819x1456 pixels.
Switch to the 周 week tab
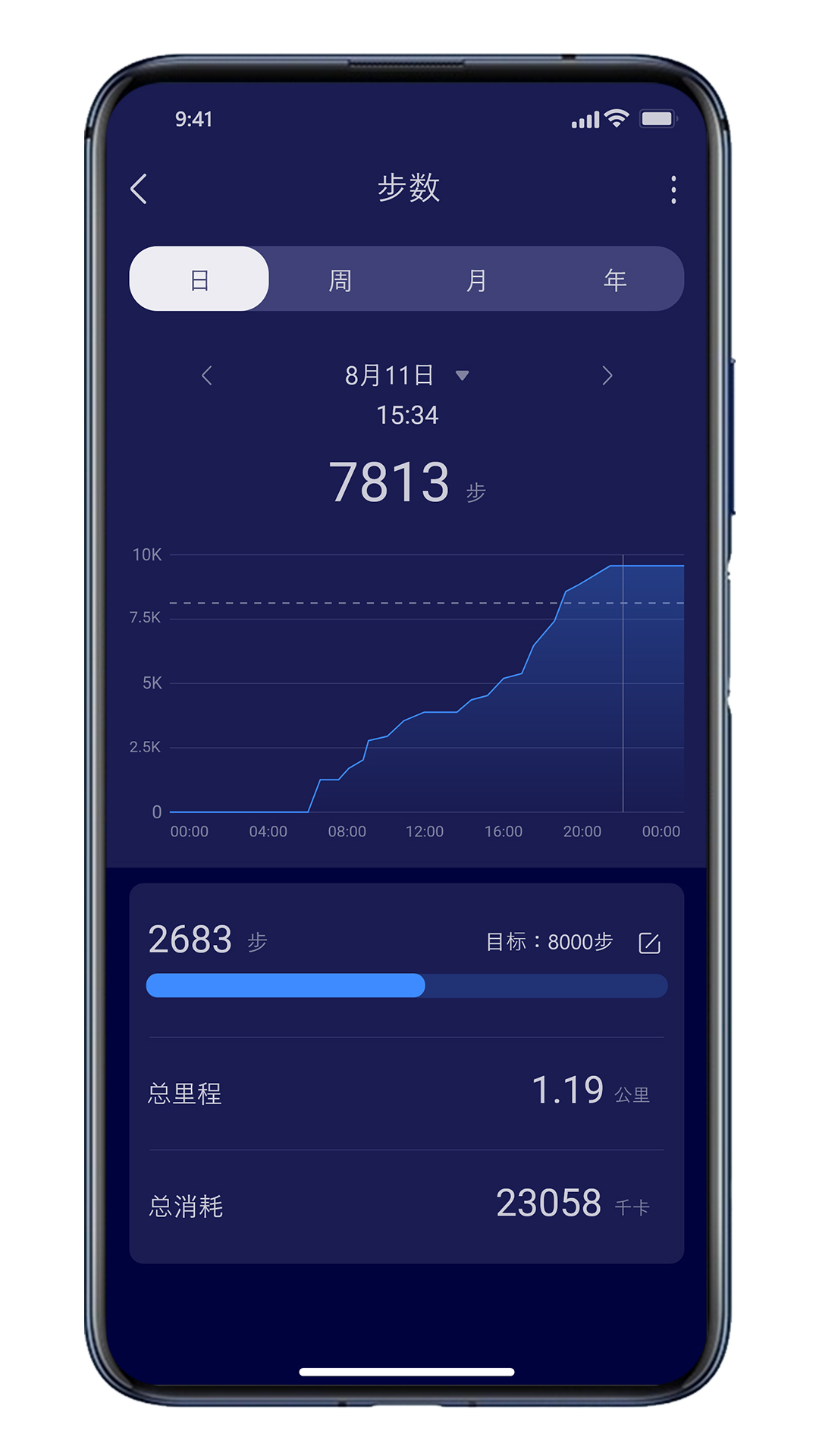(340, 280)
